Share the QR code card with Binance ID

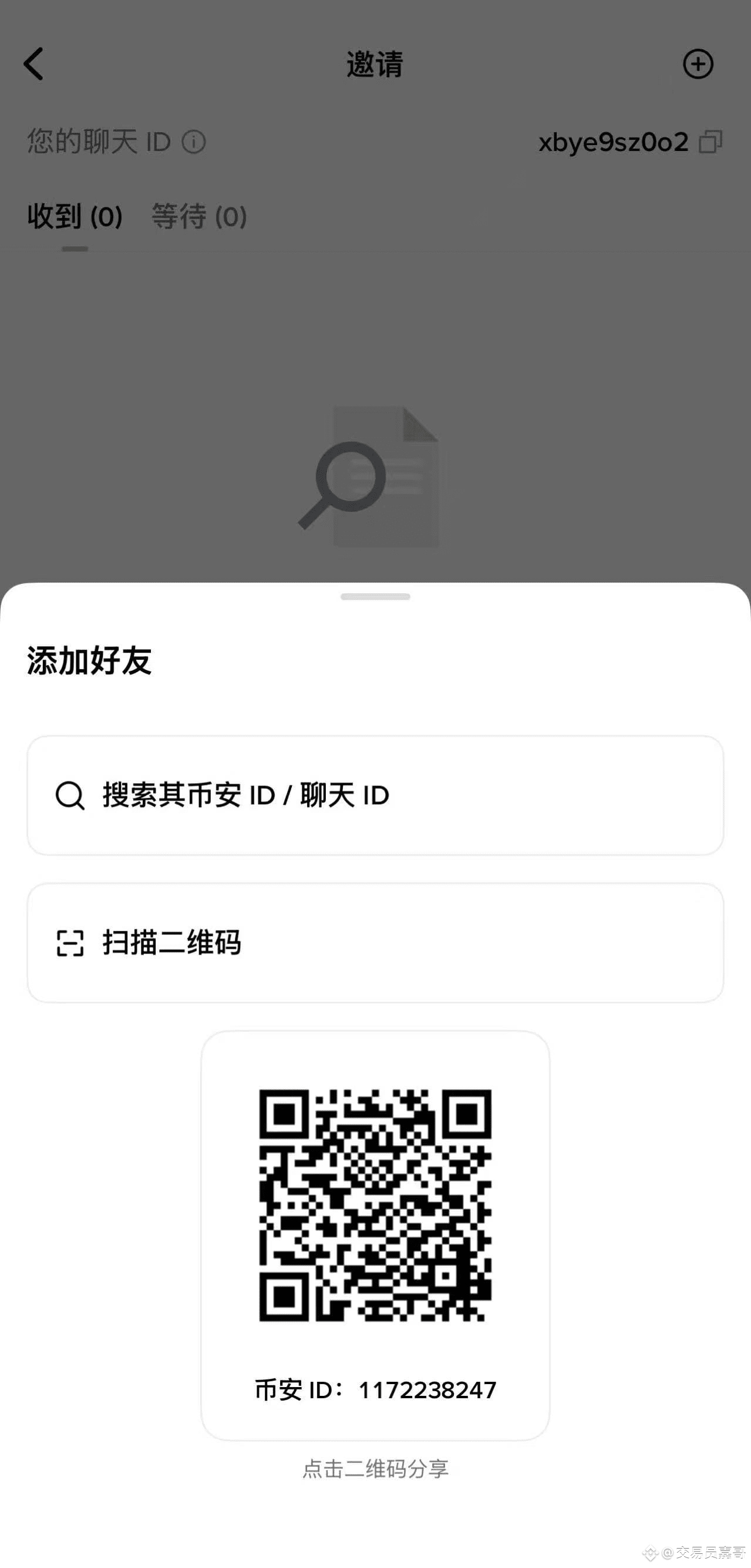click(x=375, y=1205)
